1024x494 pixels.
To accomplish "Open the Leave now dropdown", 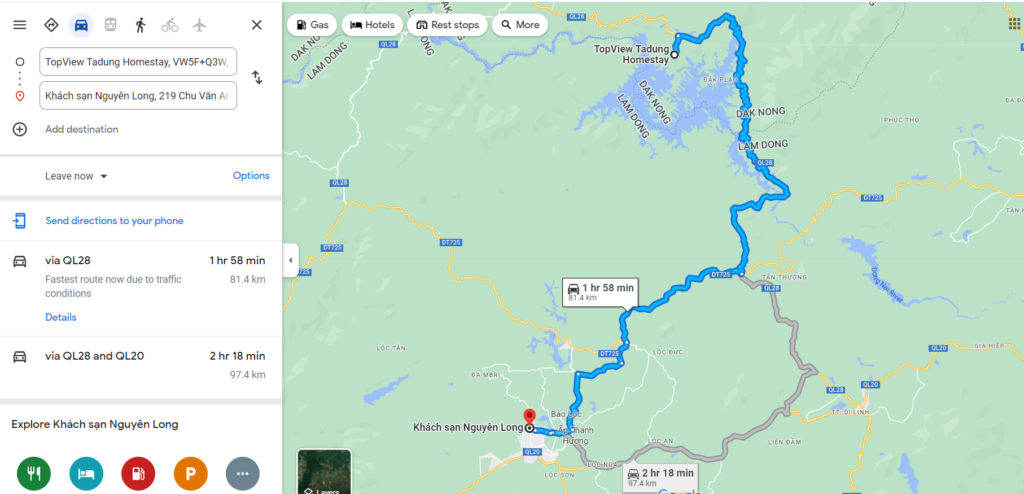I will coord(76,176).
